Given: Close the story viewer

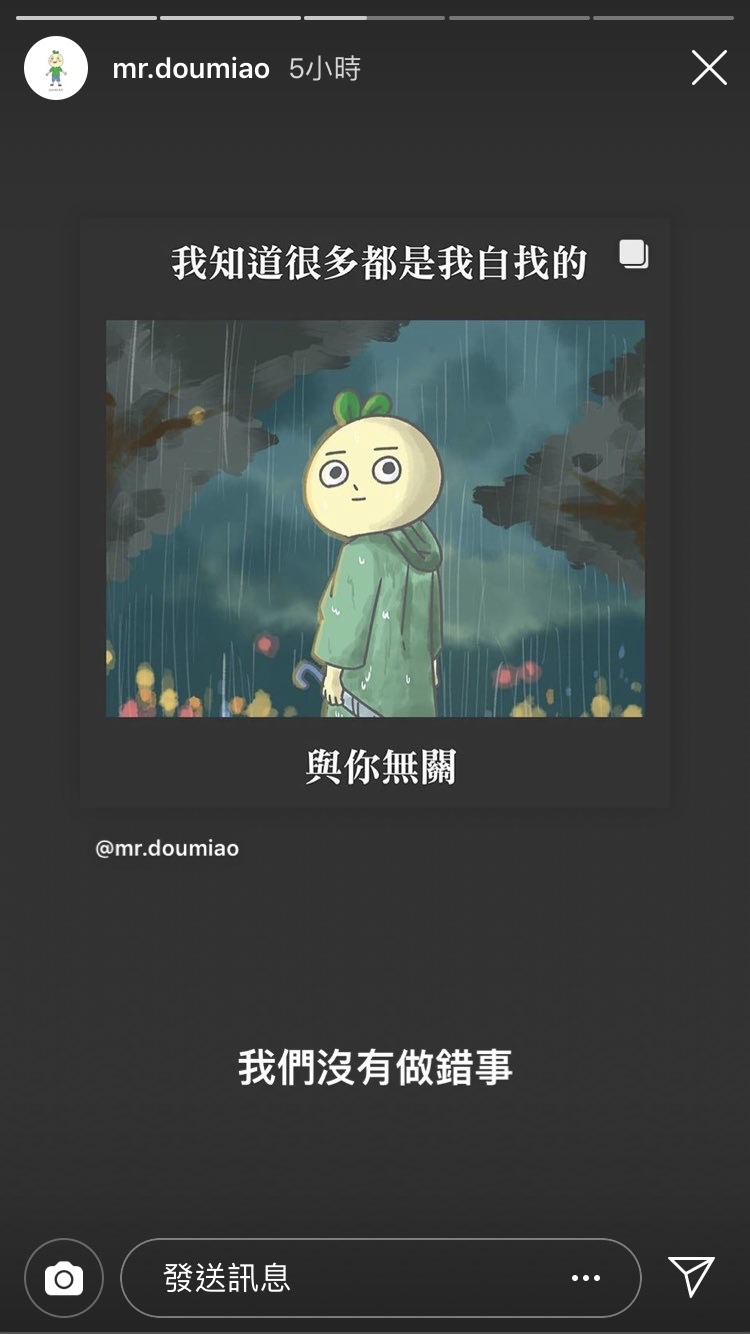Looking at the screenshot, I should tap(709, 68).
